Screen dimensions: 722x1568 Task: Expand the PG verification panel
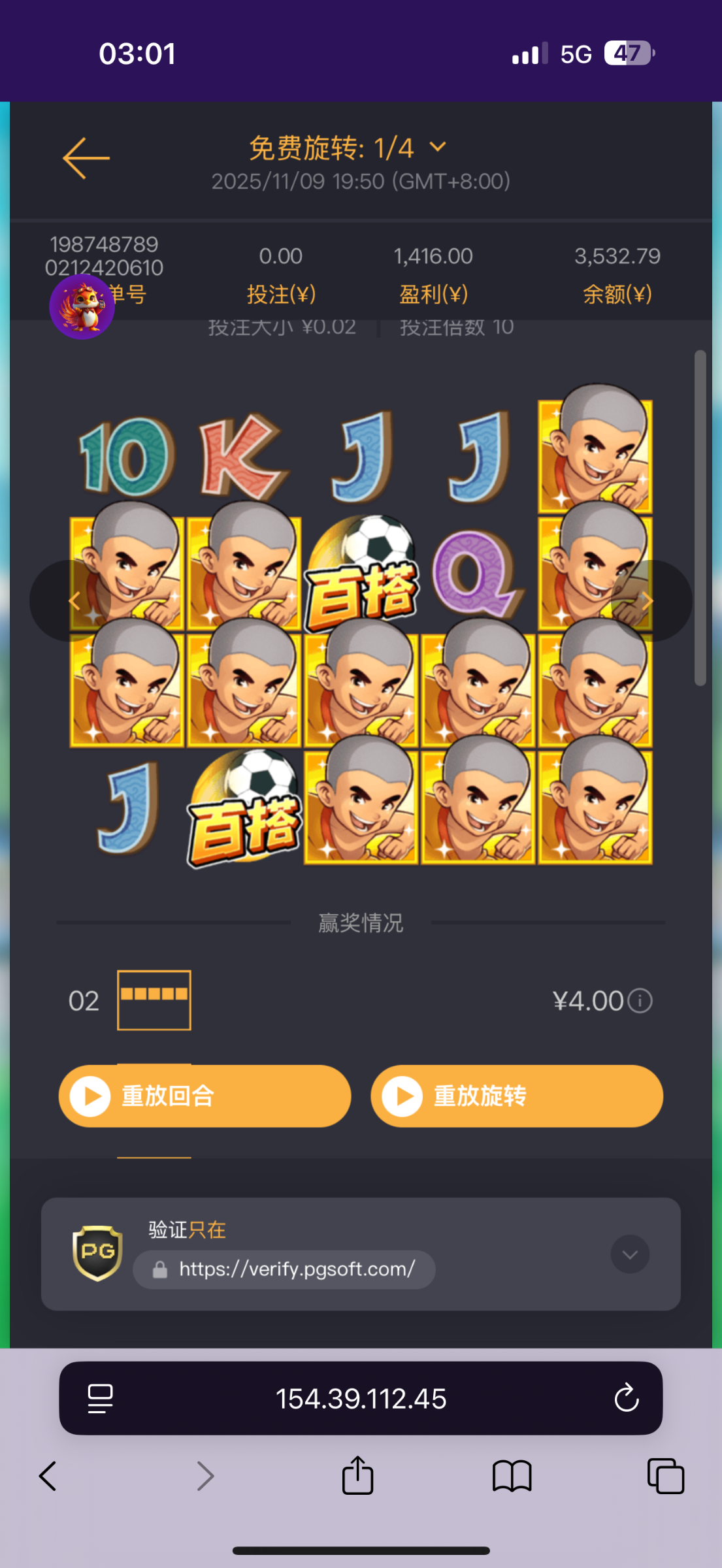[x=630, y=1254]
